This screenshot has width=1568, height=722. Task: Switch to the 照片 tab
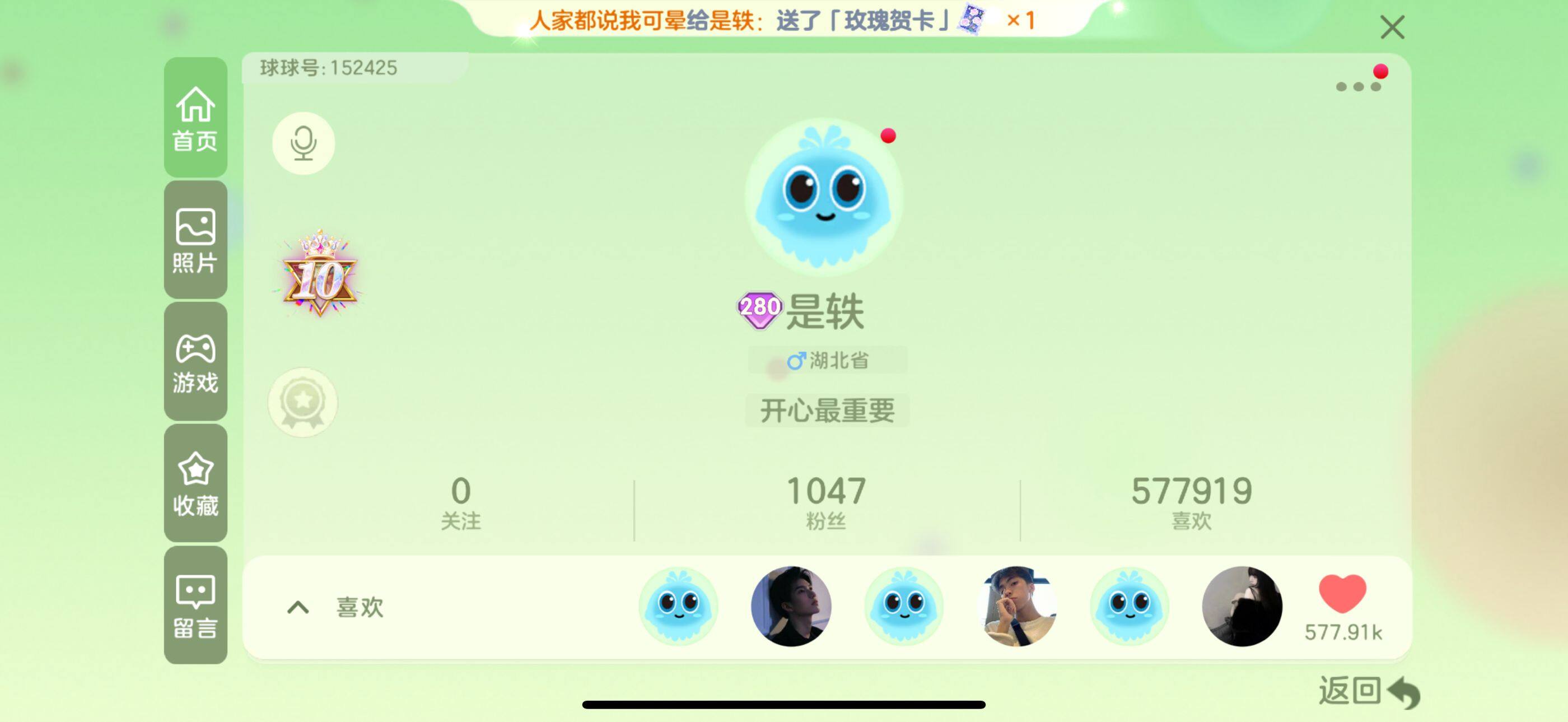coord(195,240)
